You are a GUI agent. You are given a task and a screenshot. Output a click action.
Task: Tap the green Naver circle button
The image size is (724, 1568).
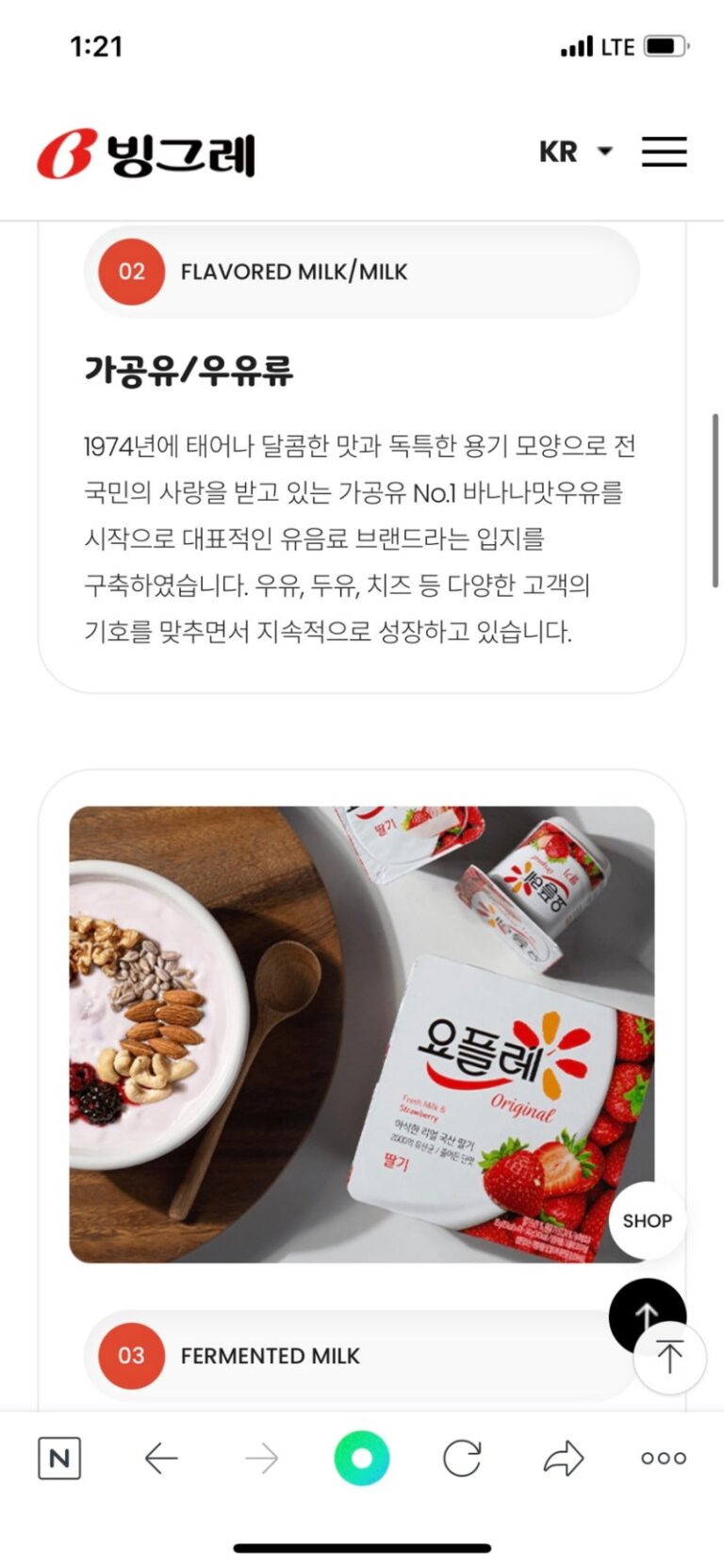click(x=361, y=1459)
